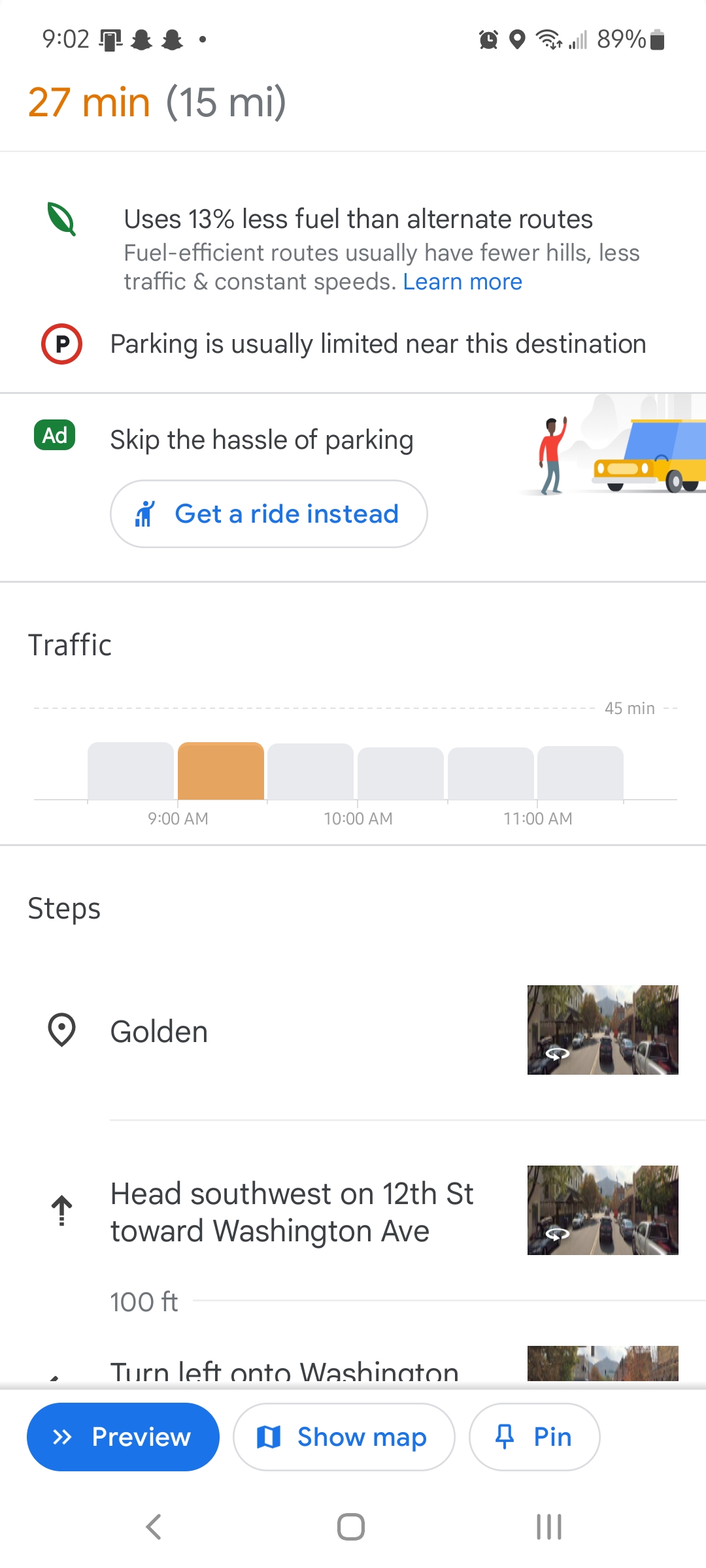The width and height of the screenshot is (706, 1568).
Task: Tap the 10:00 AM traffic bar
Action: pos(401,774)
